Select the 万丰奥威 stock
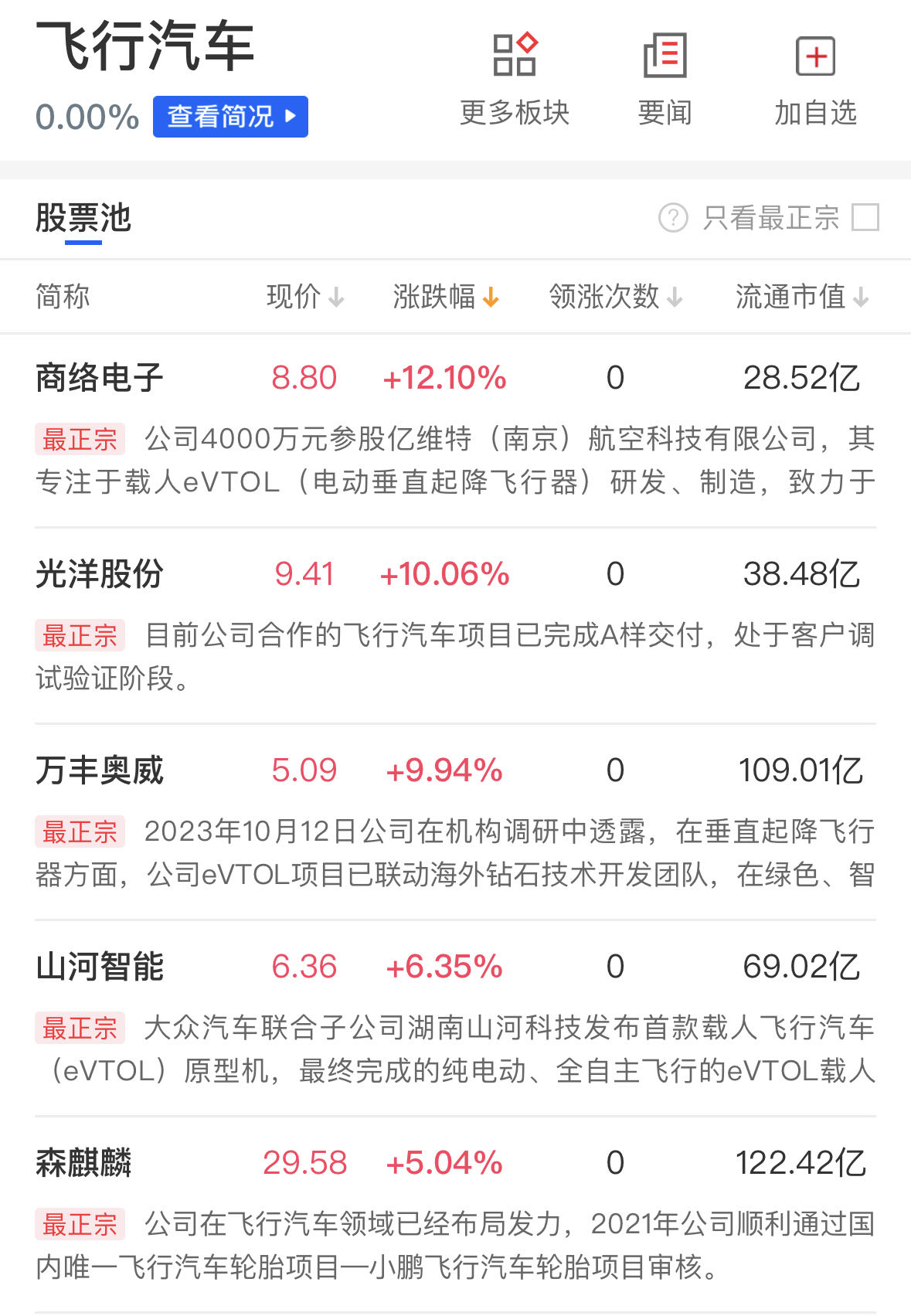Screen dimensions: 911x1316 (100, 771)
